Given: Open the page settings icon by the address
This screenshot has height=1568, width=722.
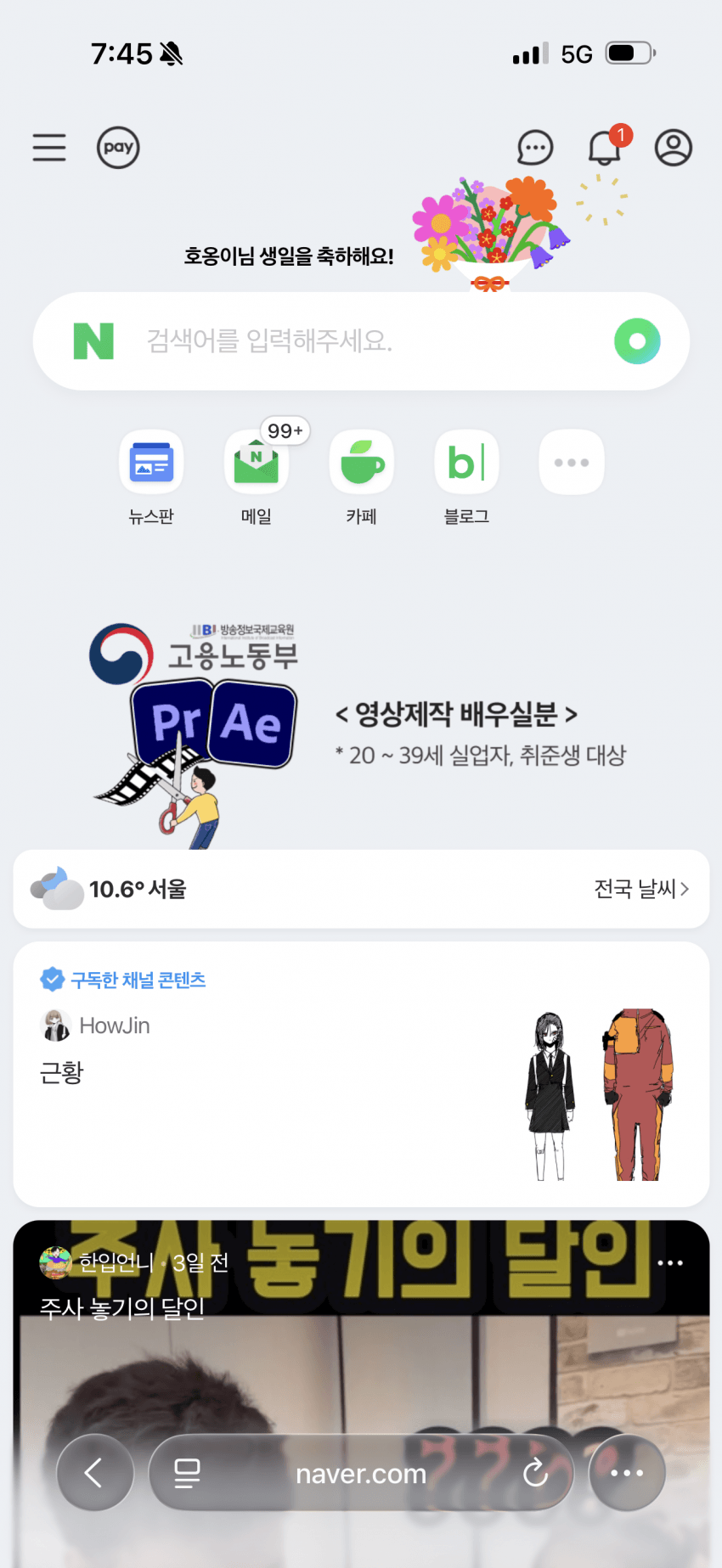Looking at the screenshot, I should click(x=187, y=1473).
